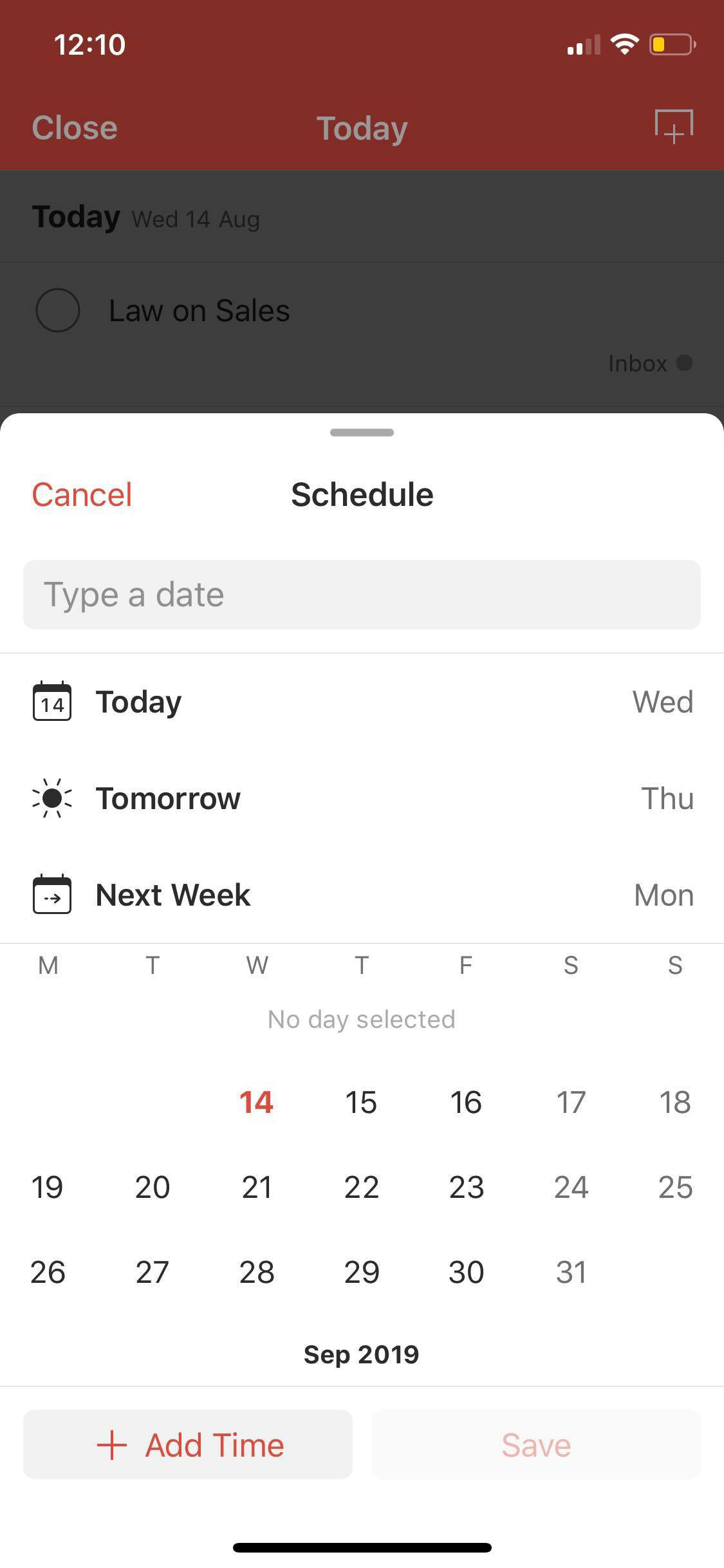Select day 19 on the calendar

point(48,1187)
